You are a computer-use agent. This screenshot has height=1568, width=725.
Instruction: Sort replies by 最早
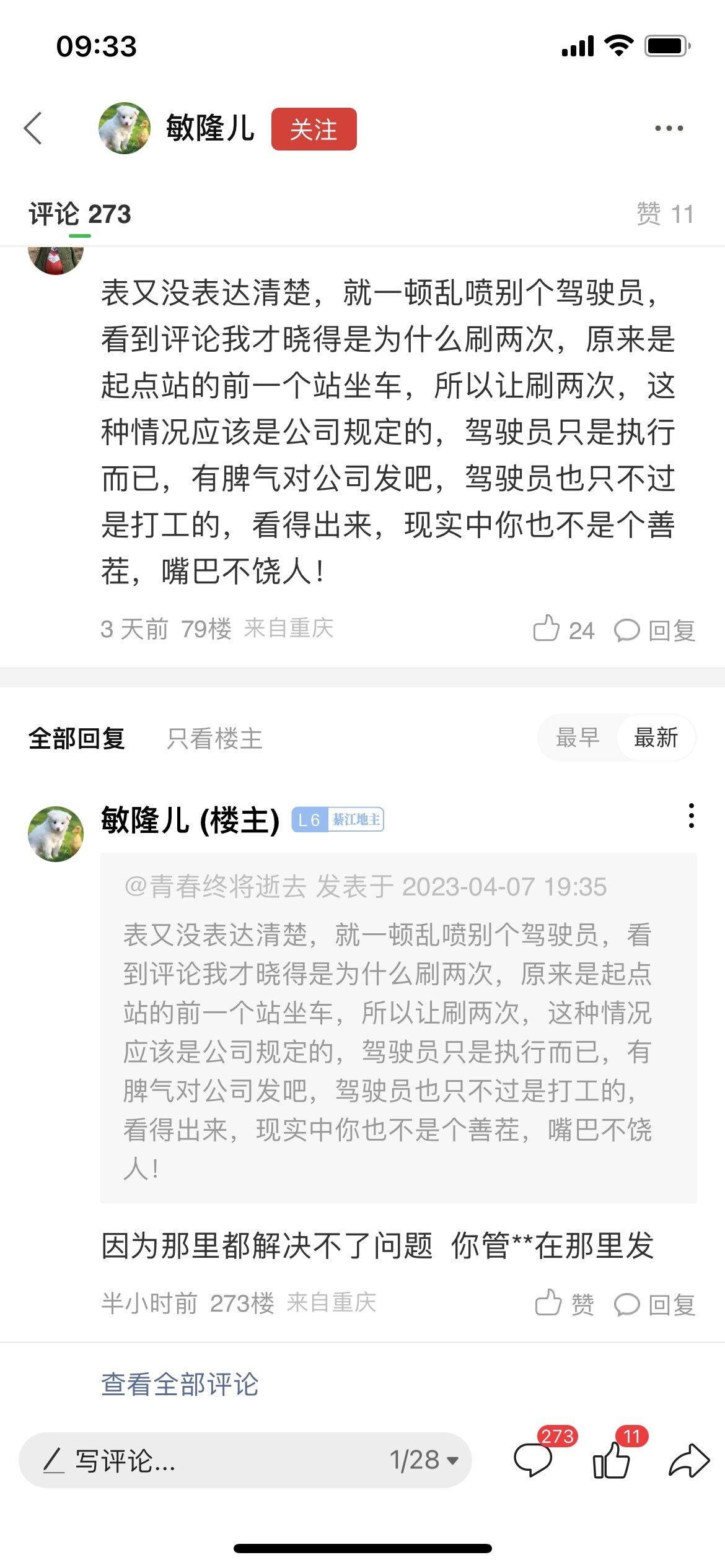(x=578, y=738)
